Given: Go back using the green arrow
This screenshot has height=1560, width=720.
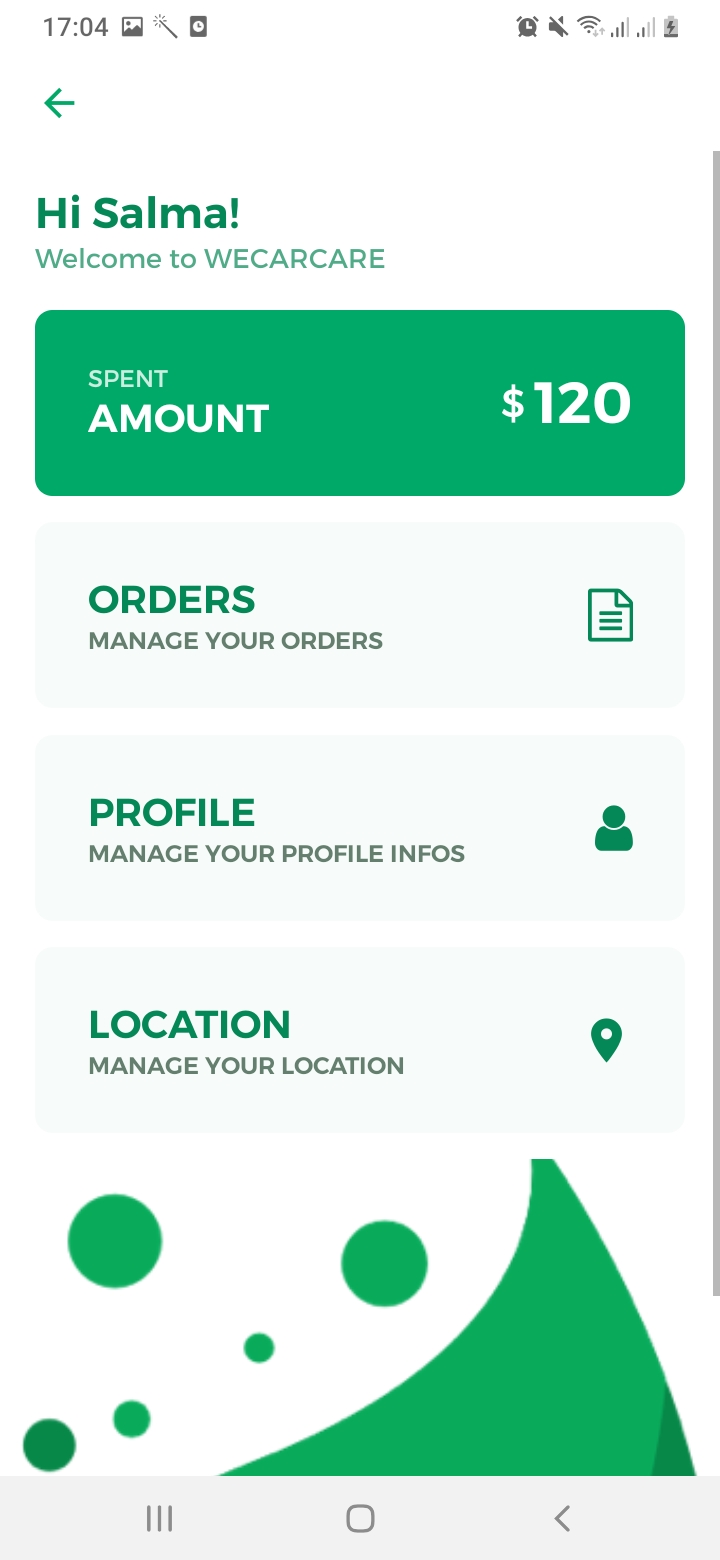Looking at the screenshot, I should pyautogui.click(x=59, y=103).
